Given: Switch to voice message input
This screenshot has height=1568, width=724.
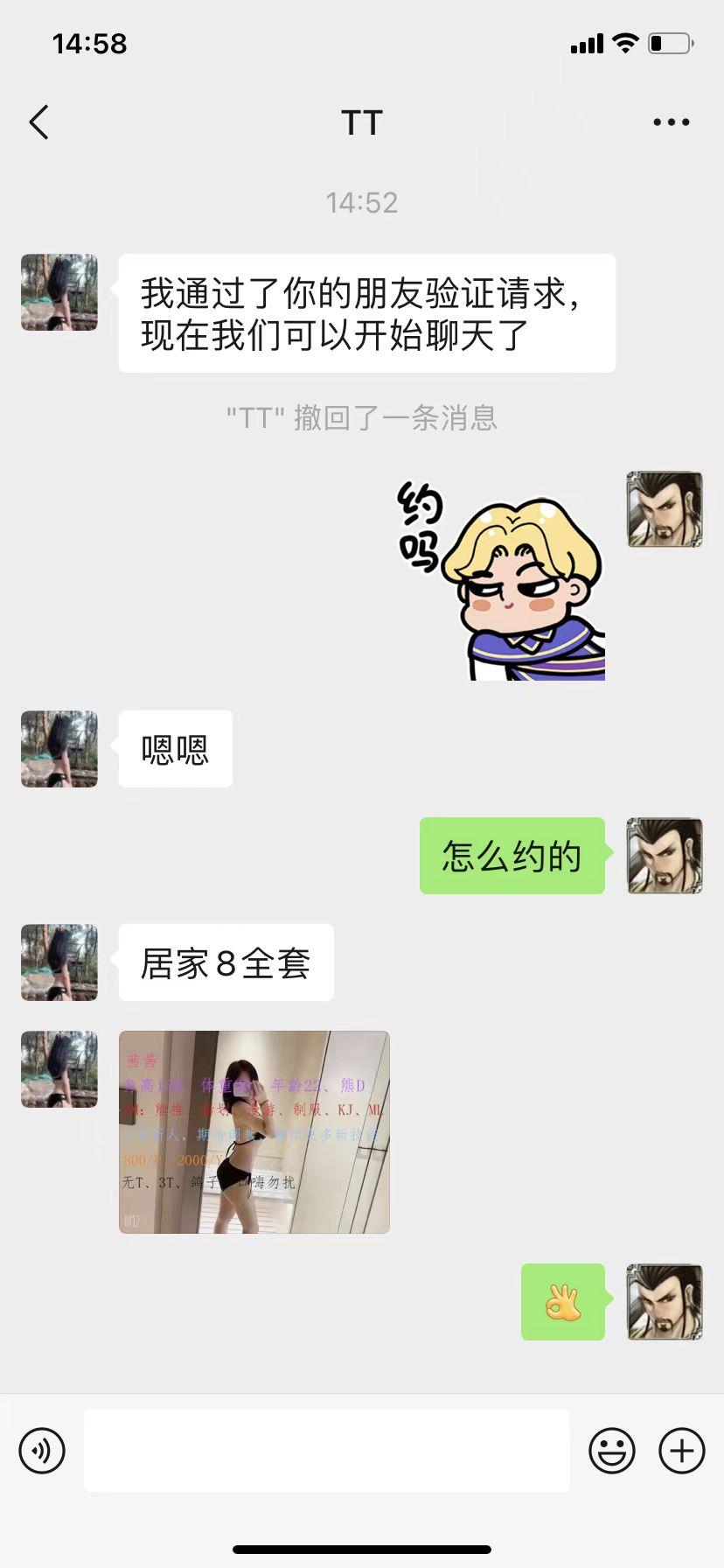Looking at the screenshot, I should [x=42, y=1451].
